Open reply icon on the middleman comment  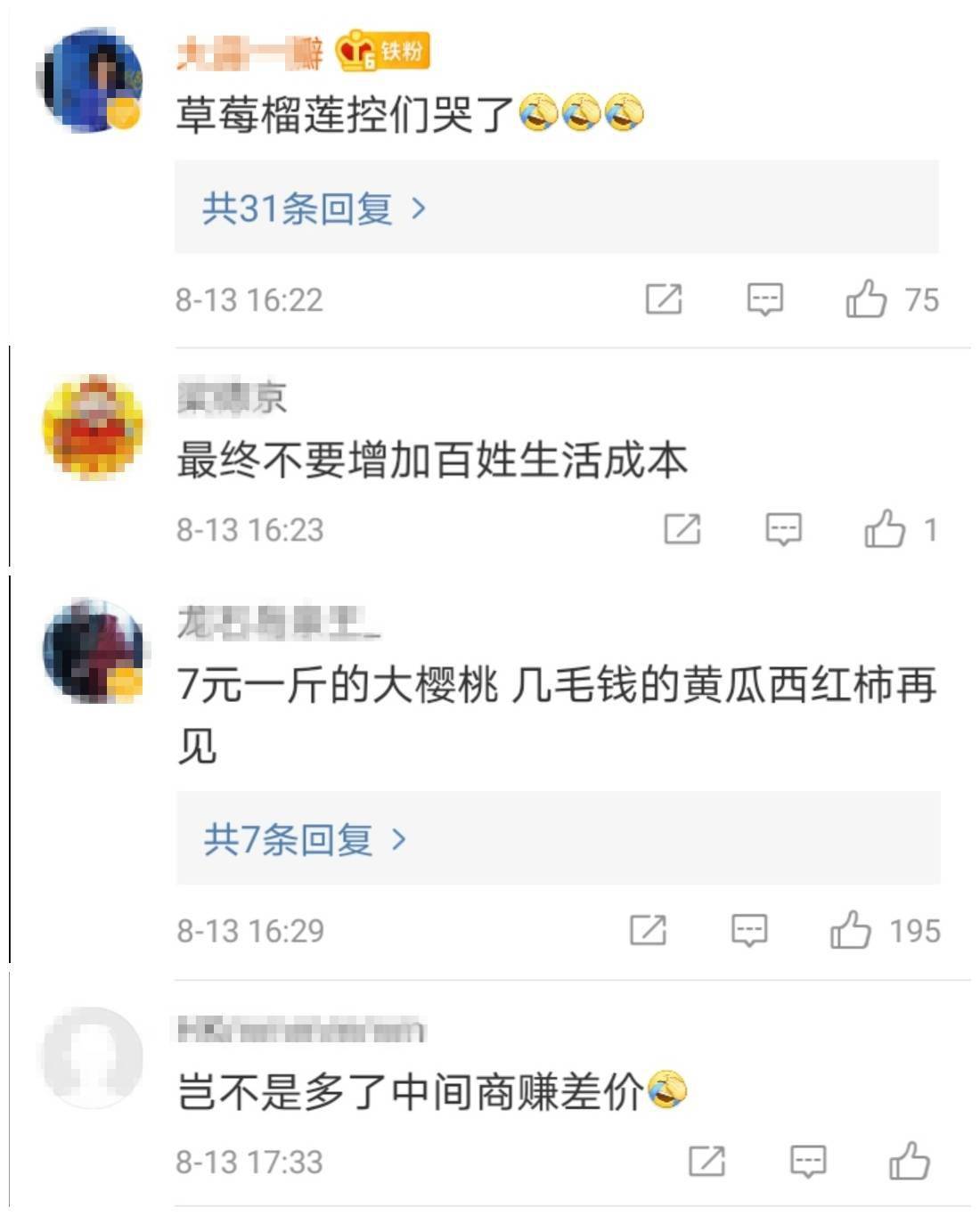[805, 1160]
